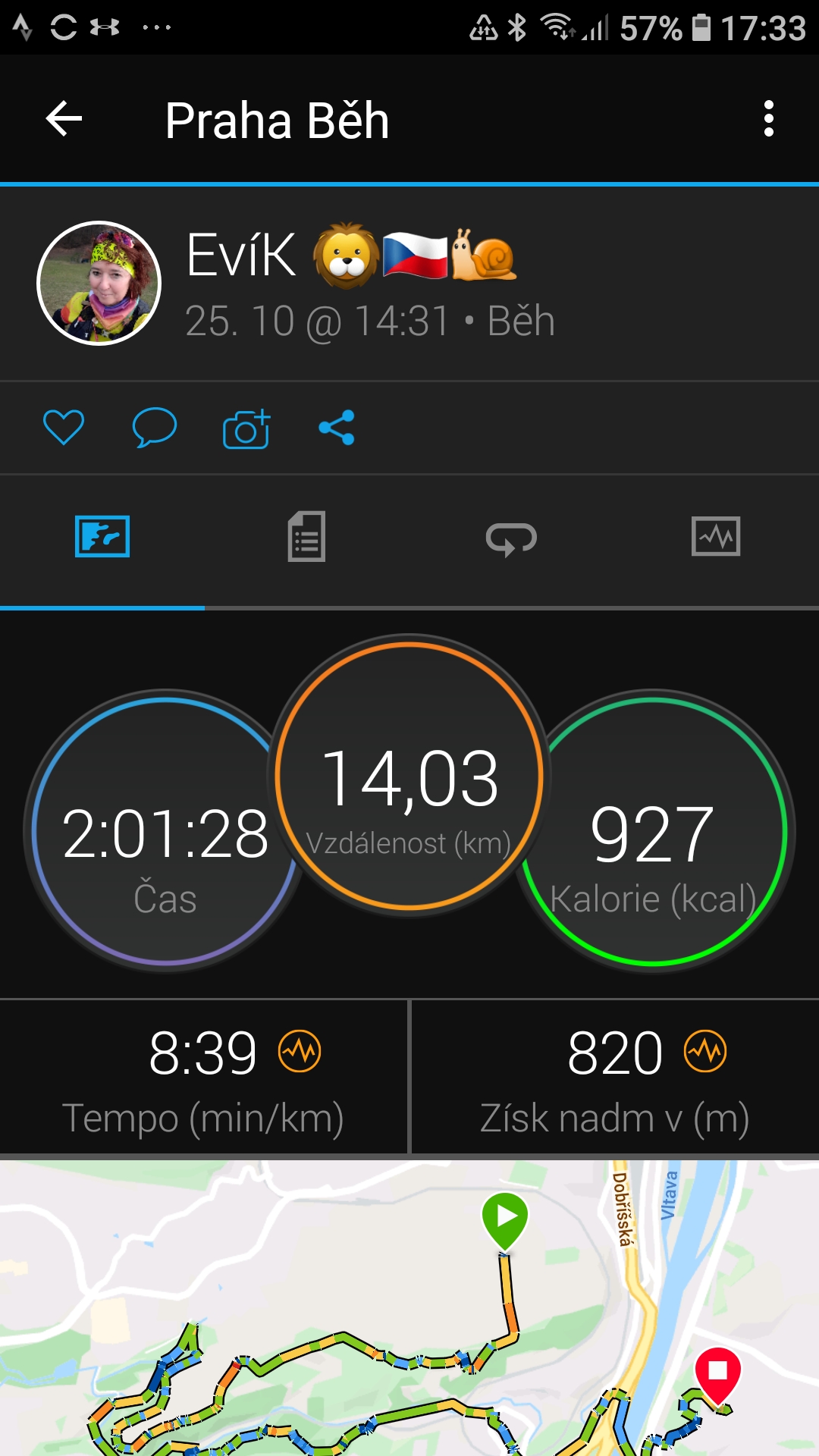Open the three-dot overflow menu
Image resolution: width=819 pixels, height=1456 pixels.
coord(769,119)
